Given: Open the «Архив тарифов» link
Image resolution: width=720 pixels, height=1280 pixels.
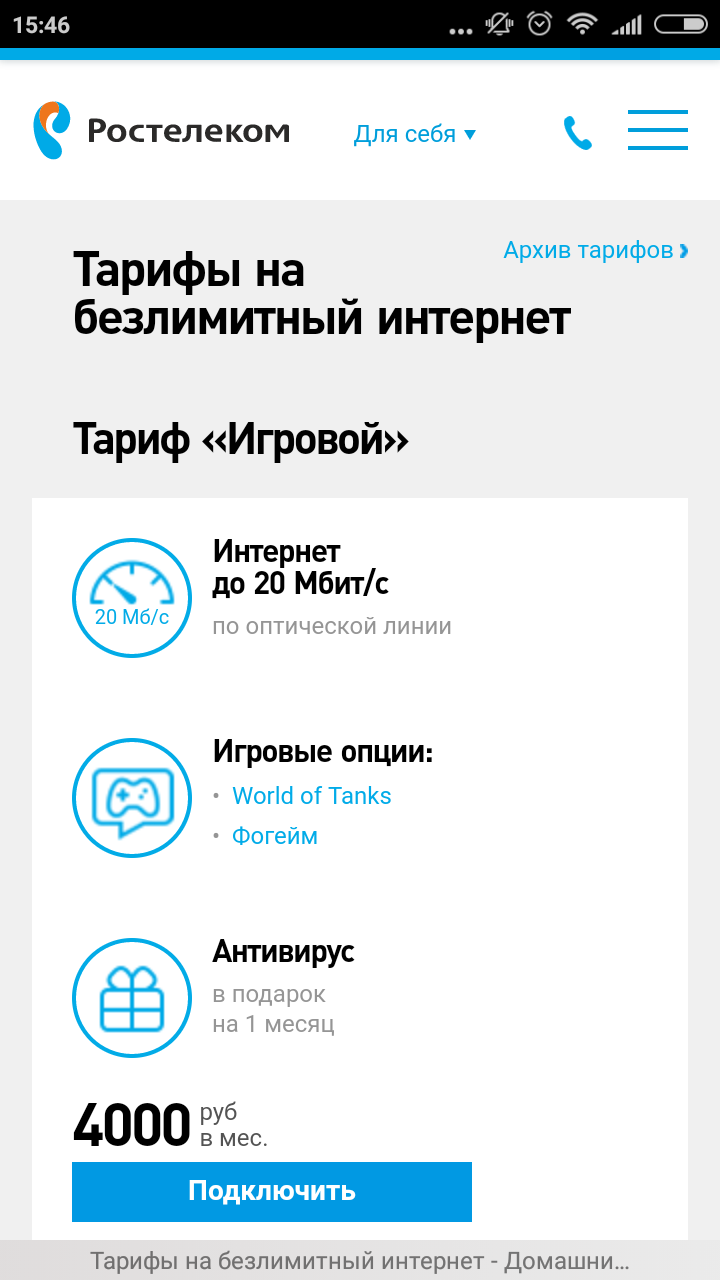Looking at the screenshot, I should tap(596, 250).
